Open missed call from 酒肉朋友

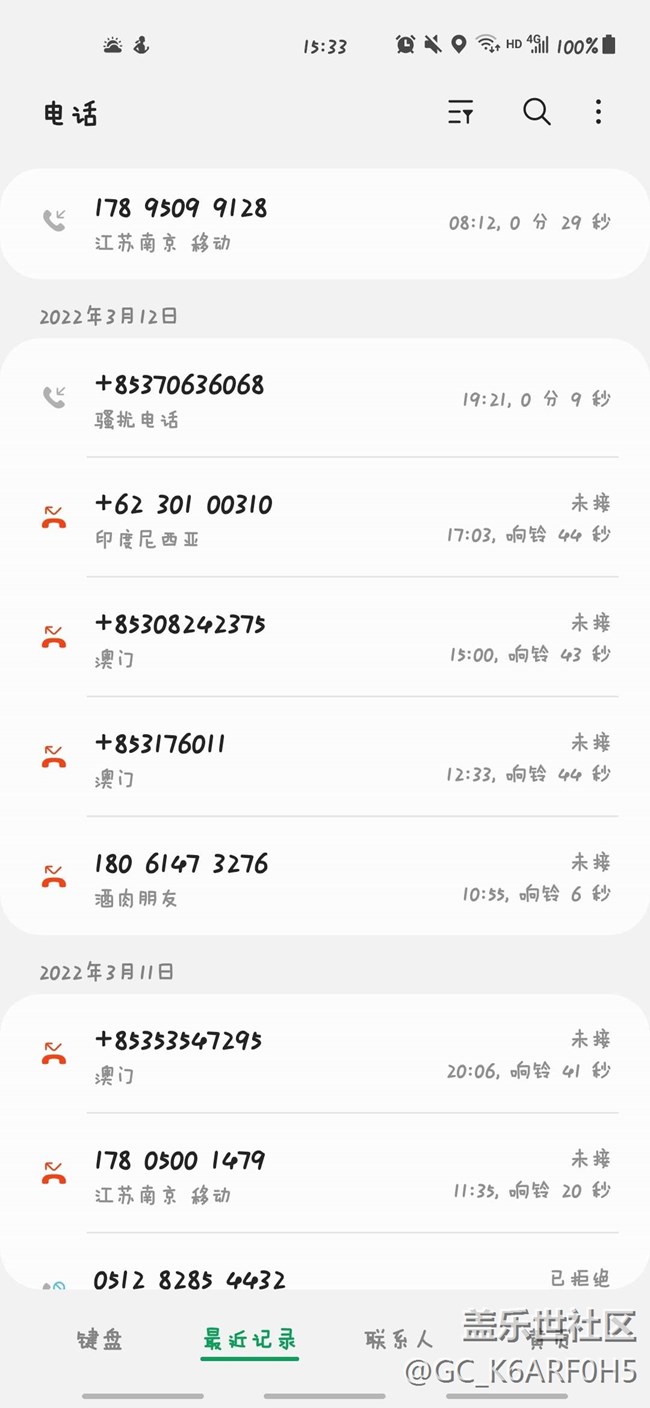324,878
